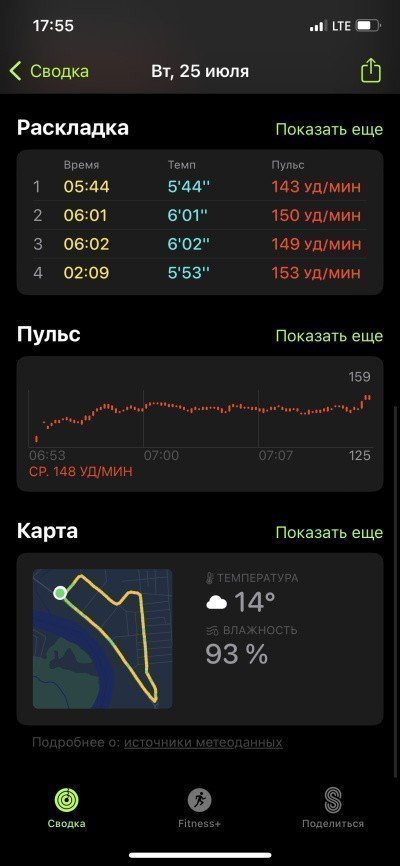The height and width of the screenshot is (866, 400).
Task: Switch to the Поделиться tab
Action: click(333, 808)
